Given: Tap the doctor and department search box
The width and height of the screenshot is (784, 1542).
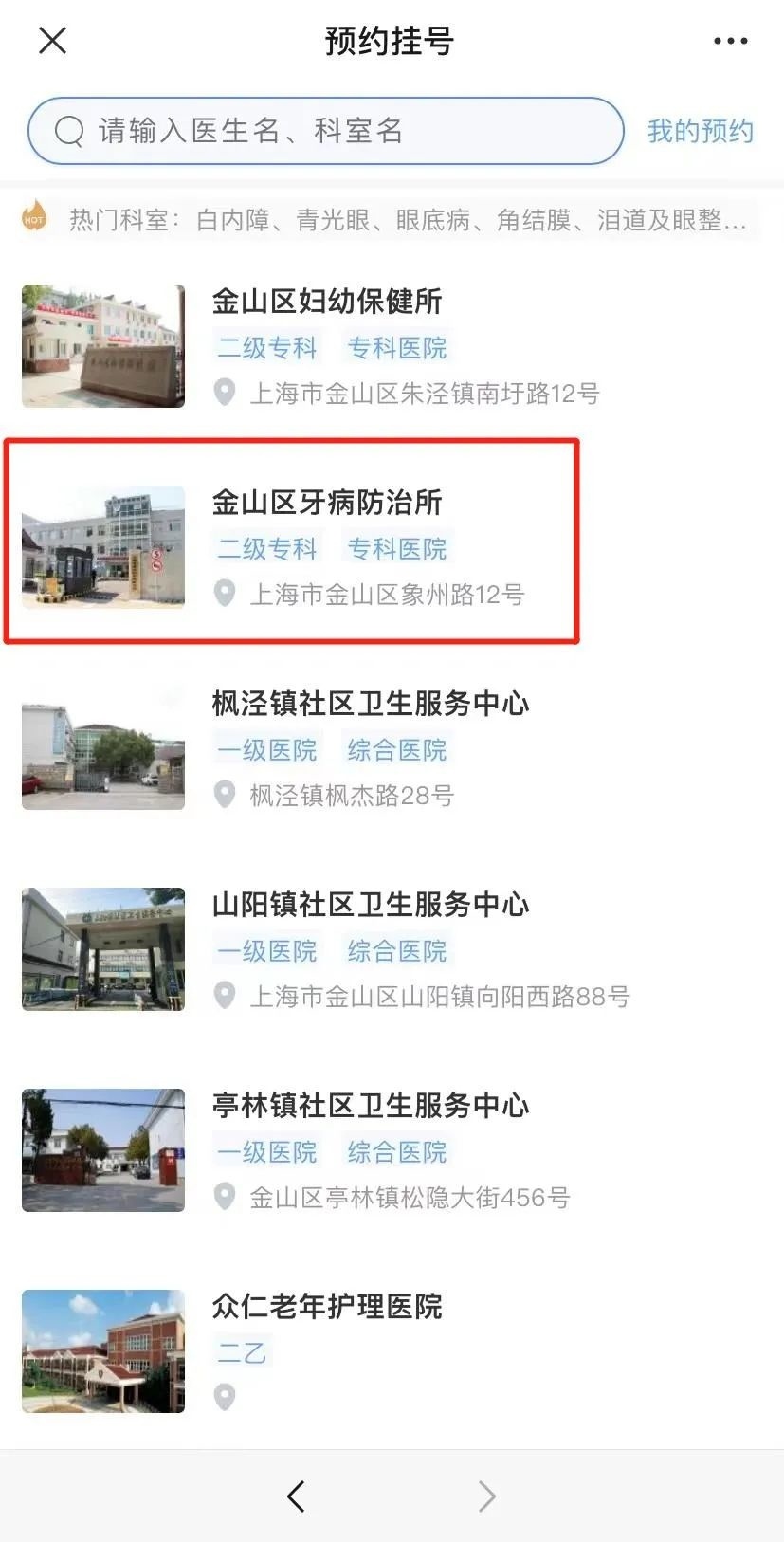Looking at the screenshot, I should 325,131.
